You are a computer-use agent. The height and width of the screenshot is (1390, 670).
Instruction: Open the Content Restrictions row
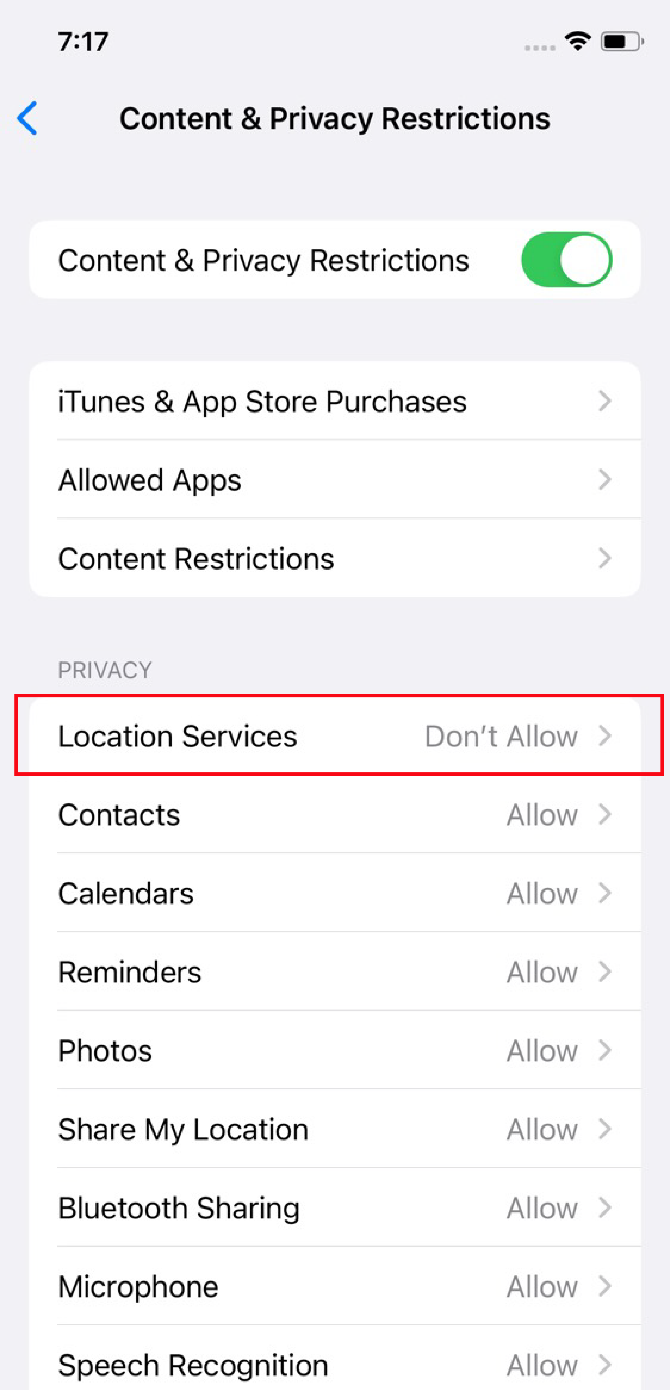(x=335, y=558)
